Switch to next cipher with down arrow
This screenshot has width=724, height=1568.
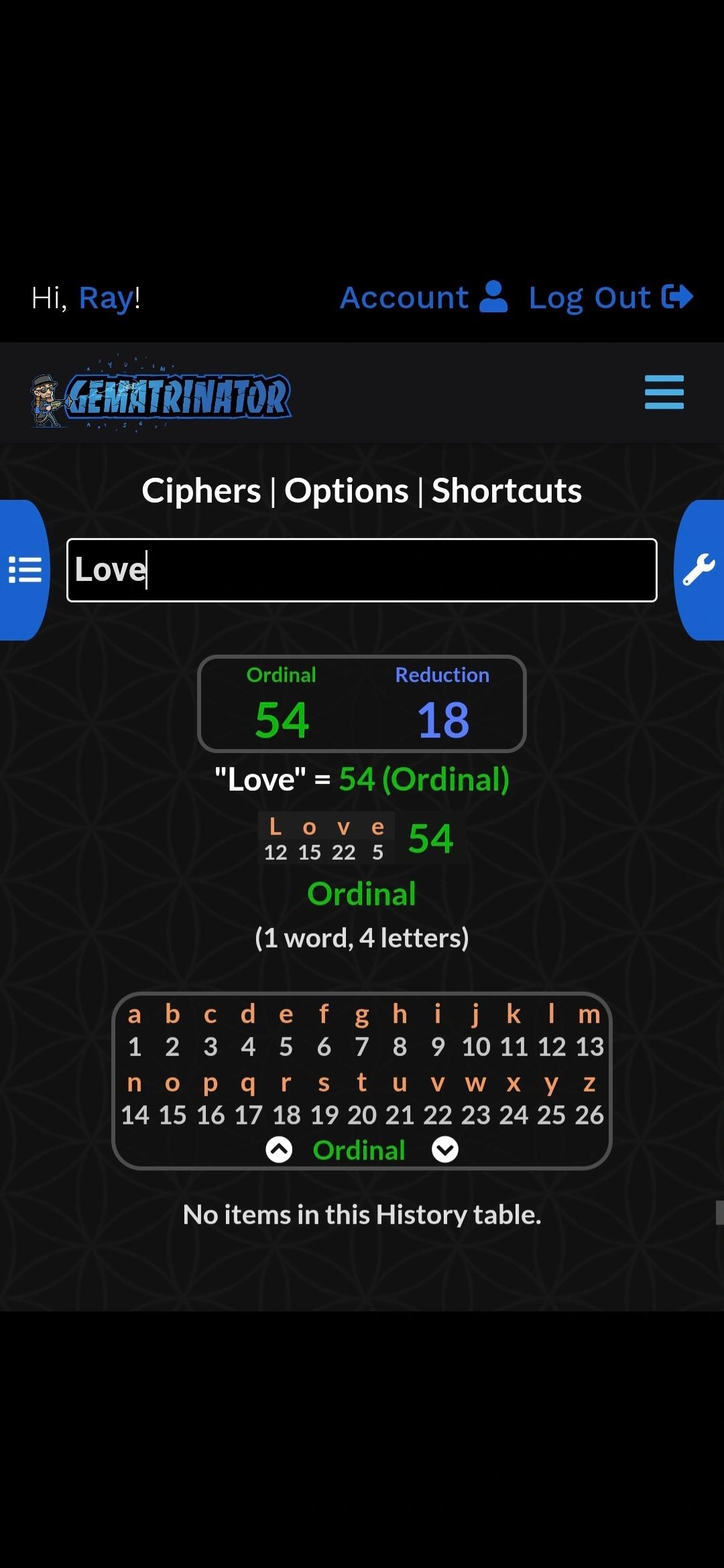[445, 1150]
